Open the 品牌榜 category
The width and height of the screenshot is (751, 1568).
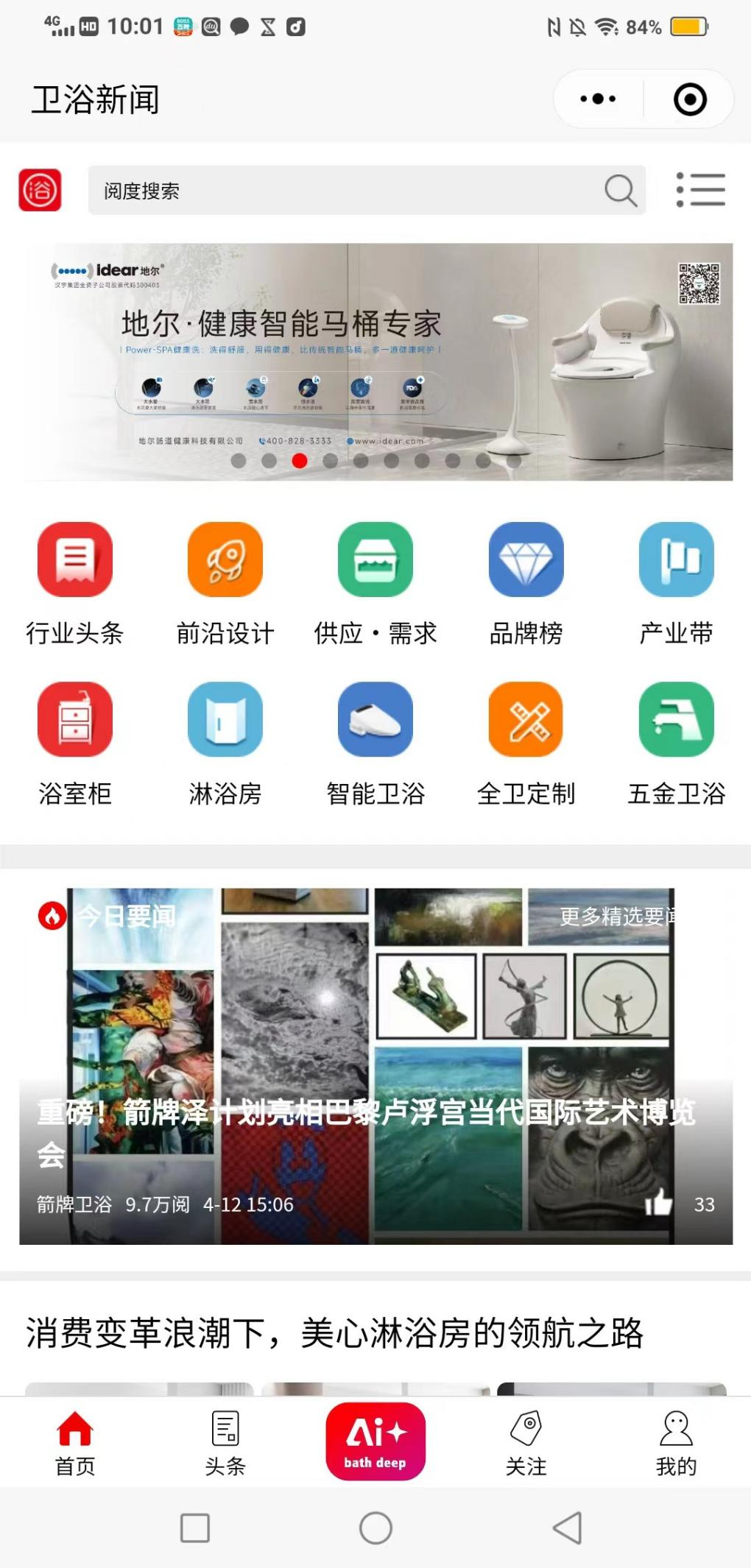tap(526, 582)
